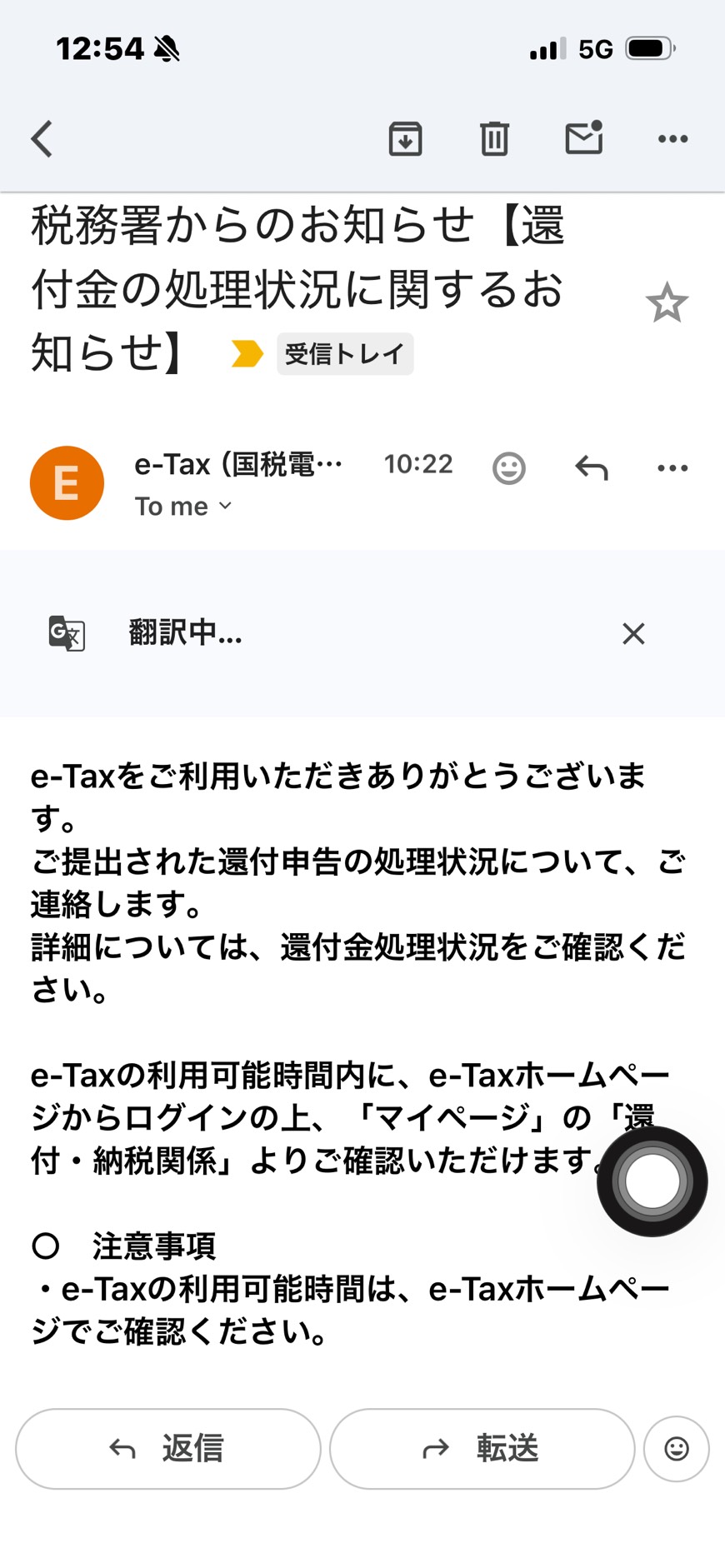Tap the floating AssistiveTouch button
The image size is (725, 1568).
pyautogui.click(x=652, y=1181)
